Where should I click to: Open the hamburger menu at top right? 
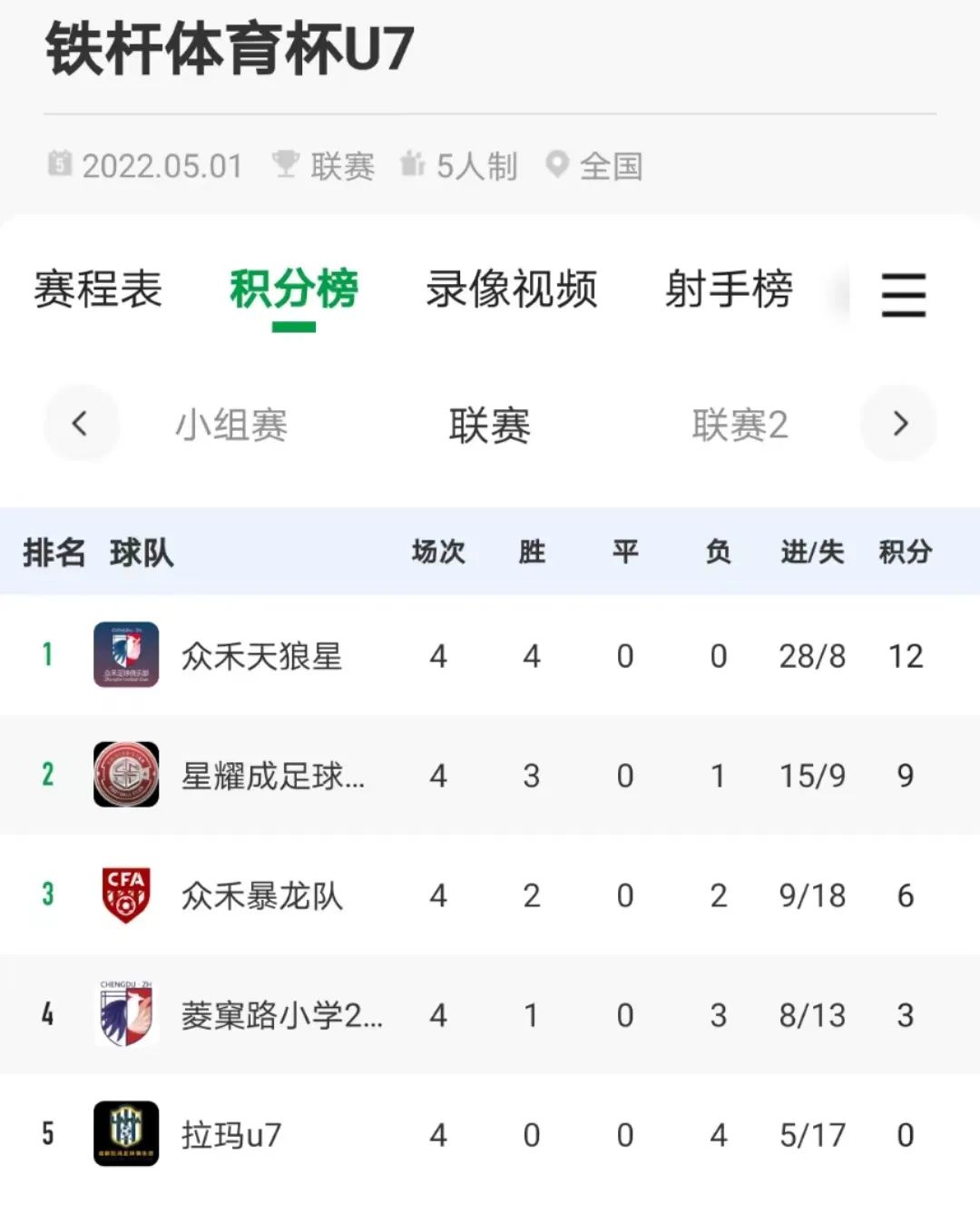point(904,294)
